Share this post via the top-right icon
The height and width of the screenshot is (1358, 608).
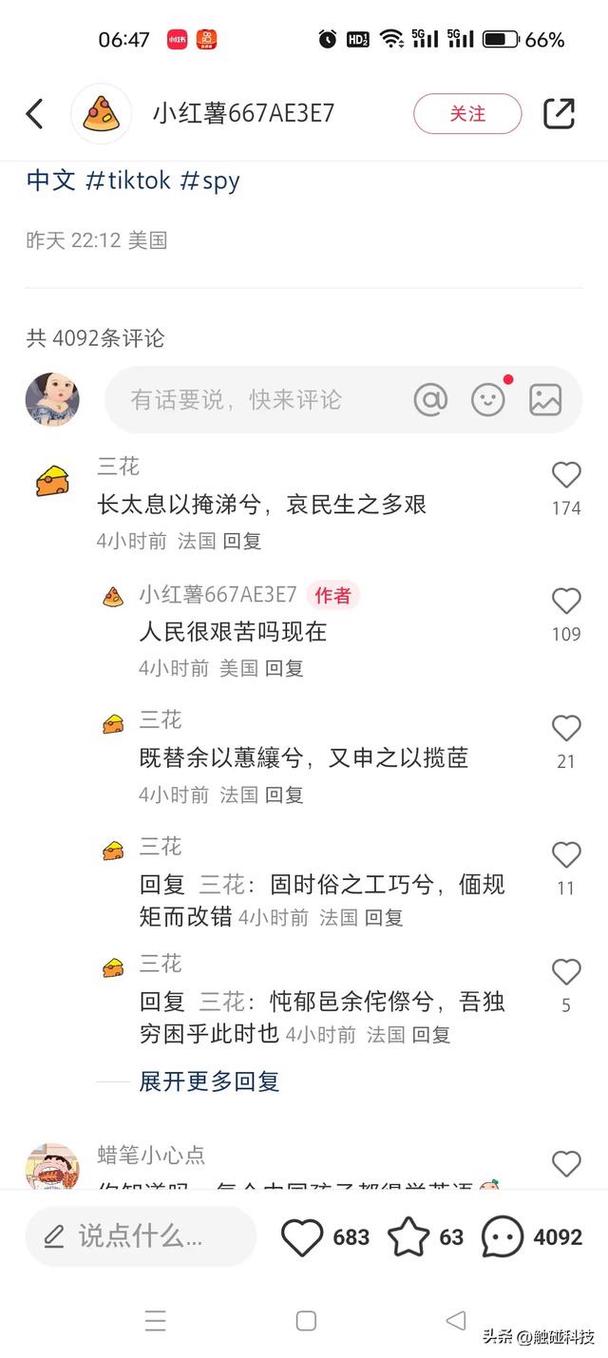click(559, 114)
